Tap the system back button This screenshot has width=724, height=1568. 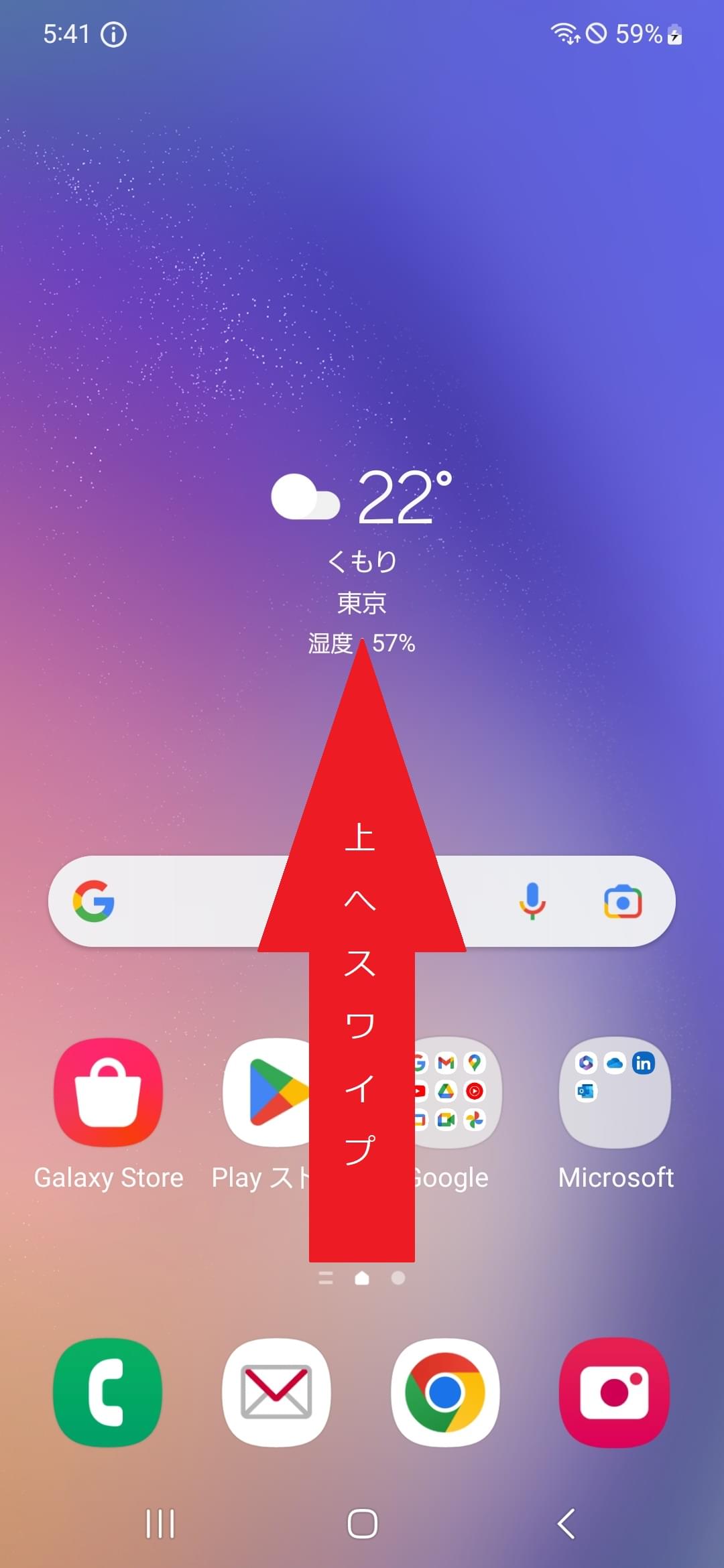pos(566,1524)
